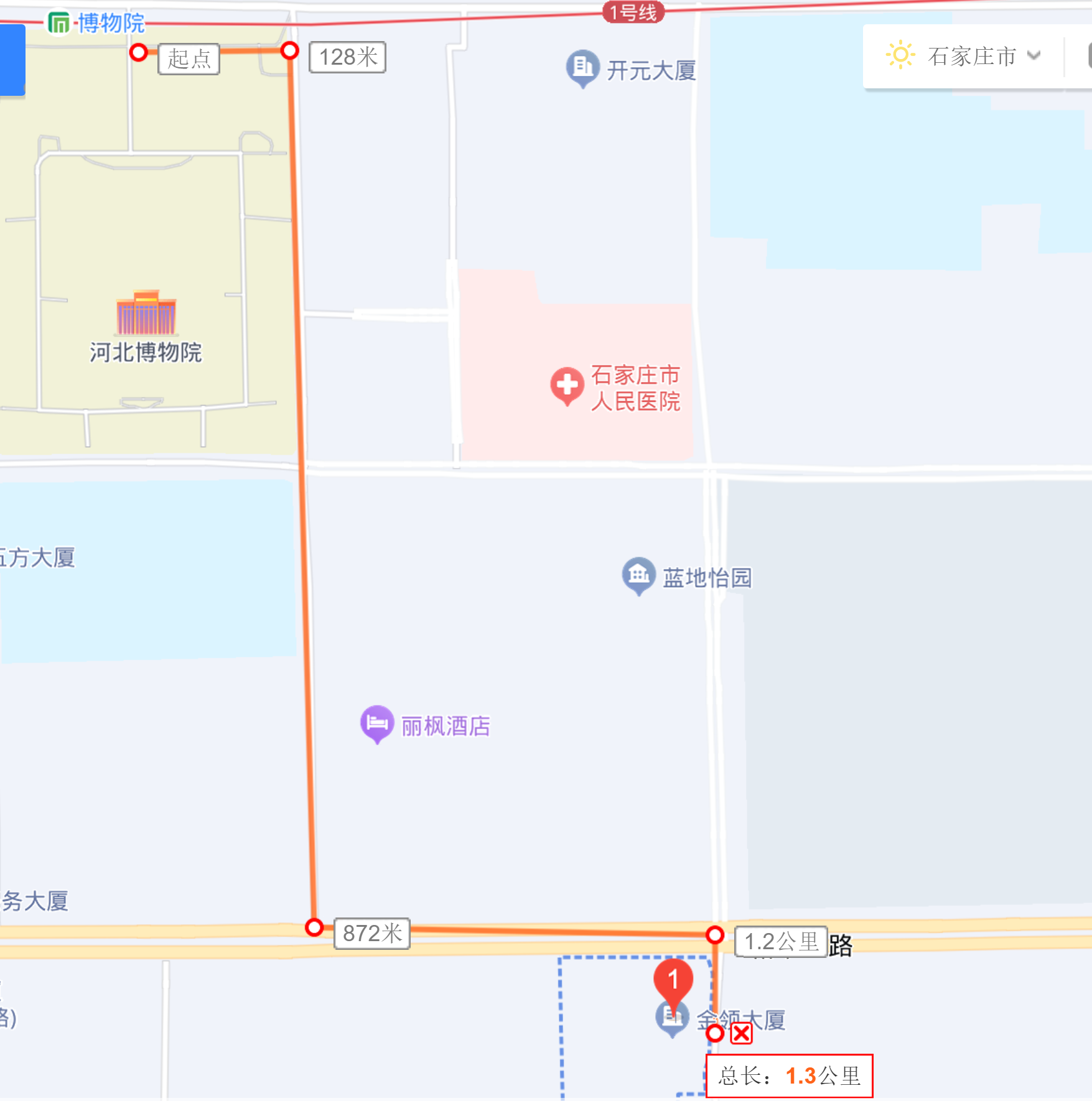Image resolution: width=1092 pixels, height=1101 pixels.
Task: Select the 开元大厦 building marker
Action: coord(582,67)
